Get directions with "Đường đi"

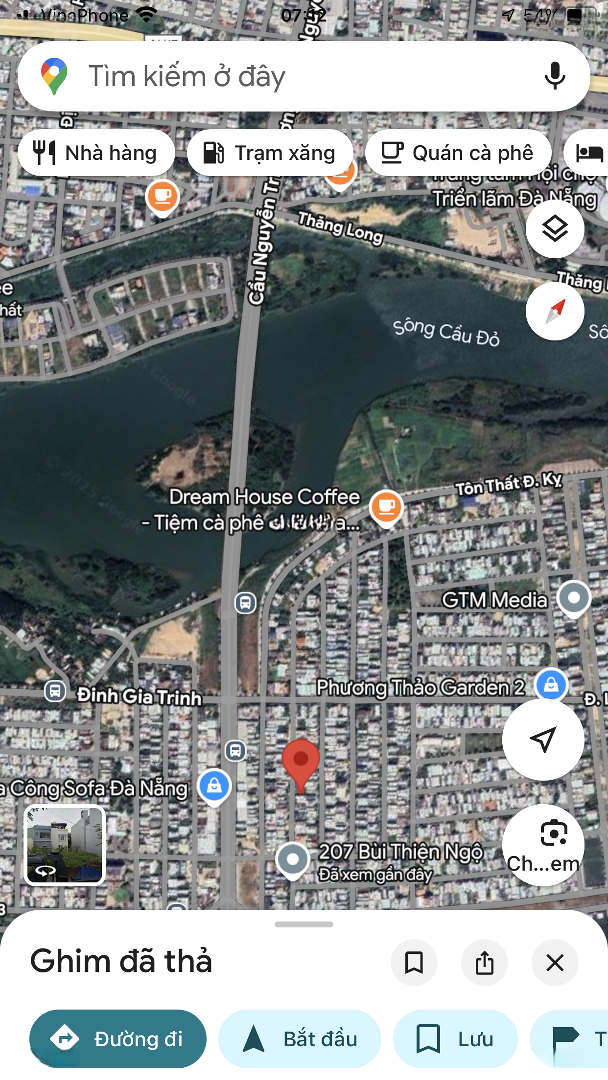click(x=118, y=1039)
